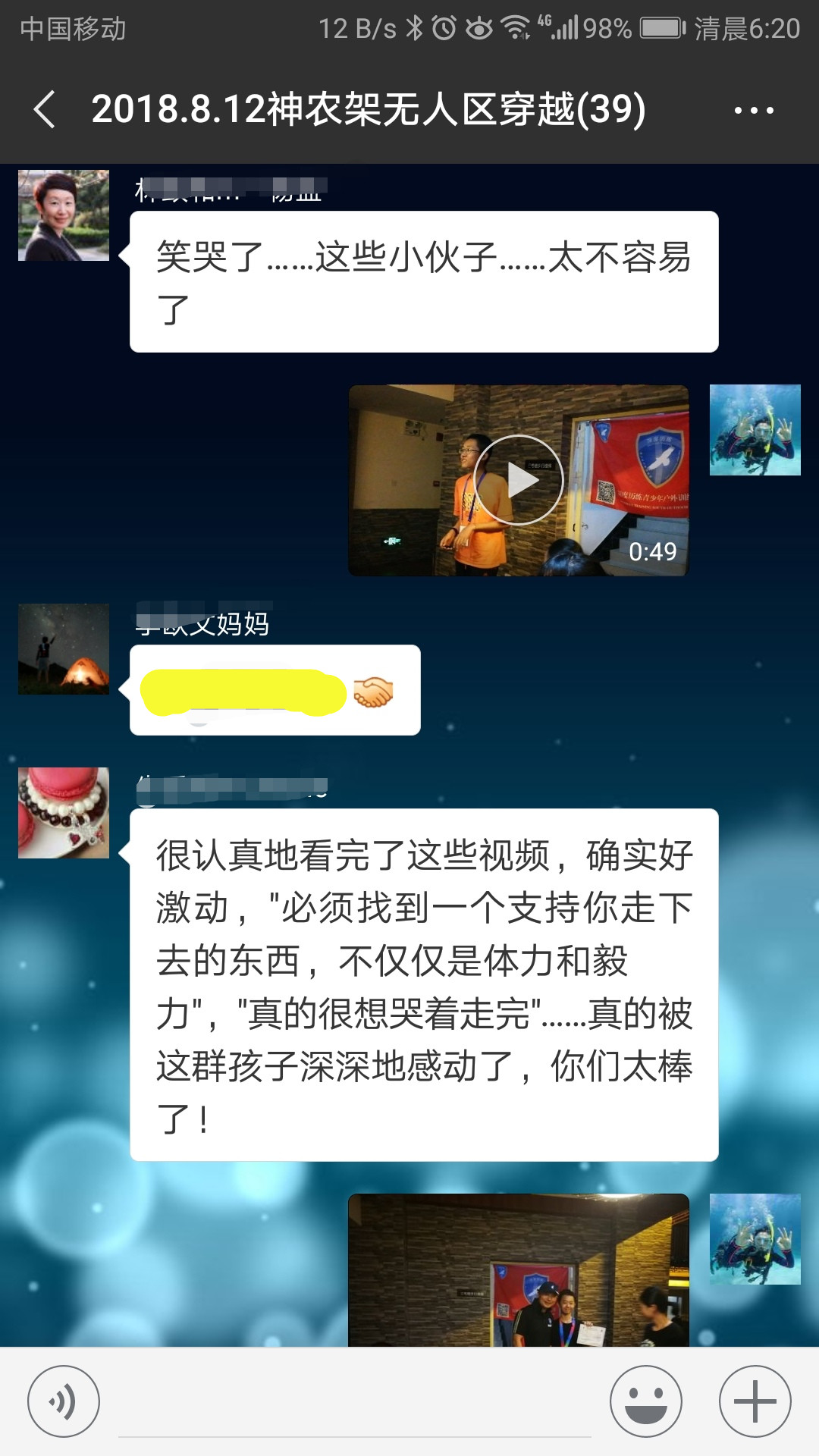This screenshot has width=819, height=1456.
Task: Open the emoji sticker panel
Action: [646, 1401]
